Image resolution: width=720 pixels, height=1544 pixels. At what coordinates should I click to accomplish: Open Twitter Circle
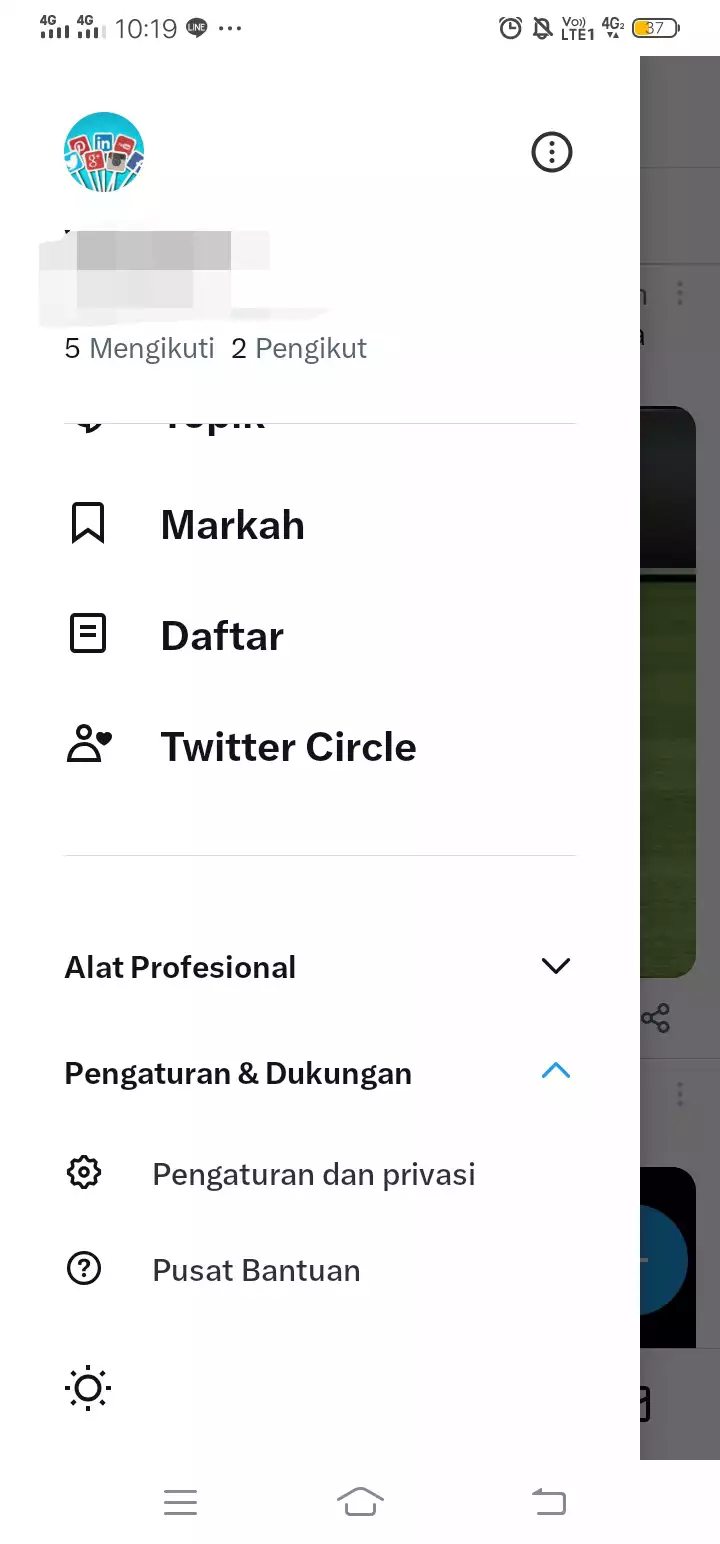click(320, 747)
